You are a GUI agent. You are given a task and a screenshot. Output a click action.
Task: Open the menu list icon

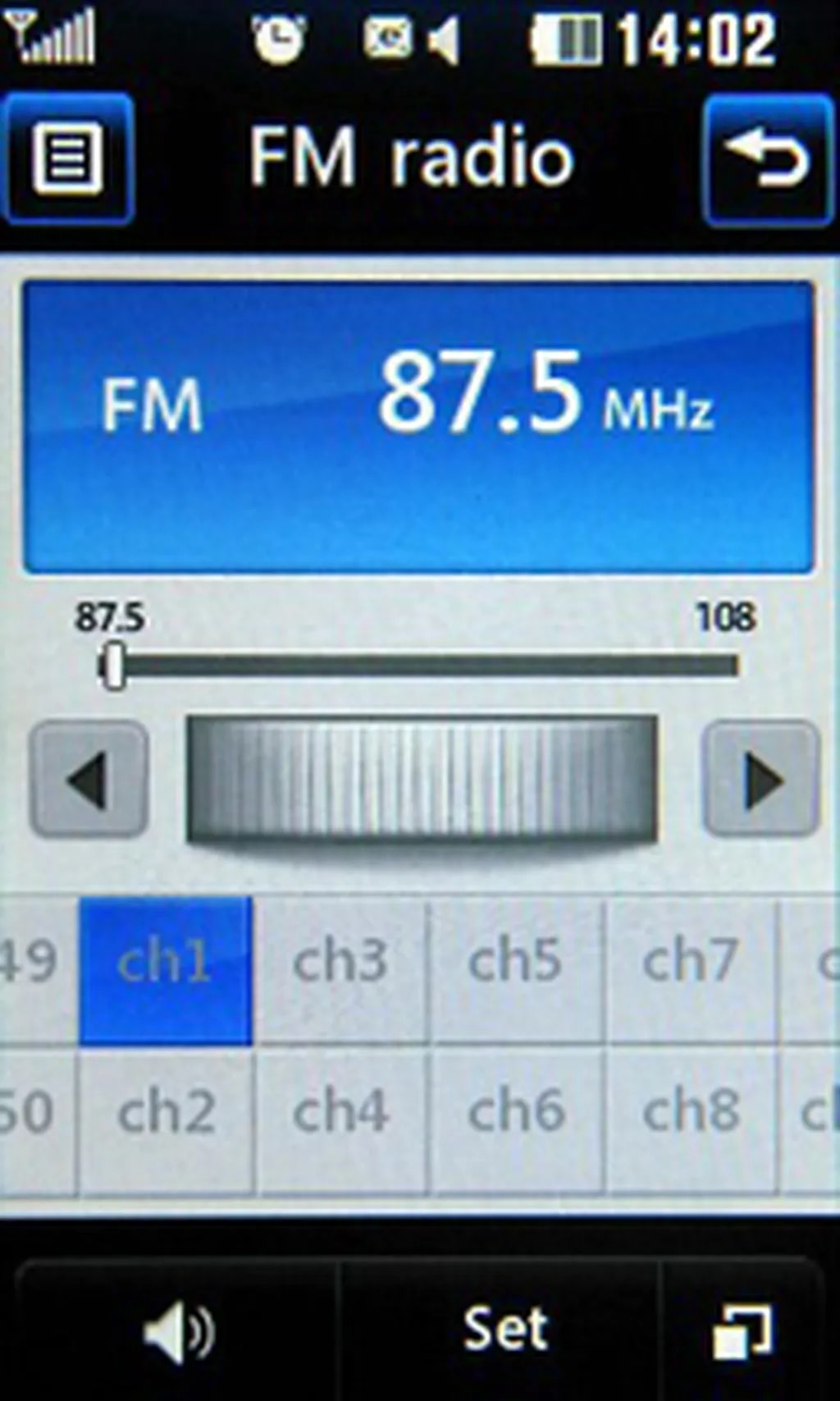(67, 158)
